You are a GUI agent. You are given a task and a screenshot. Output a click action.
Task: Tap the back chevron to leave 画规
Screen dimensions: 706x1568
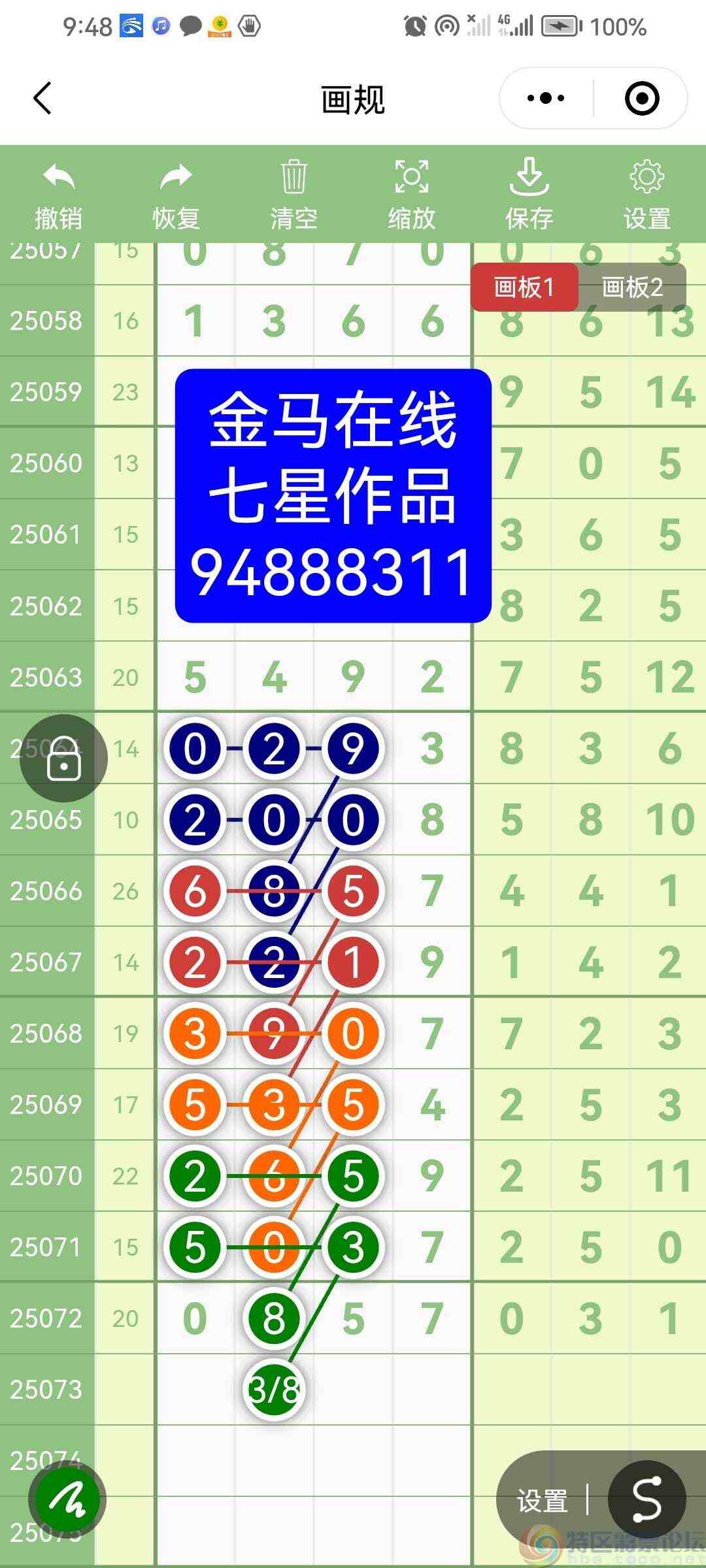click(x=42, y=98)
